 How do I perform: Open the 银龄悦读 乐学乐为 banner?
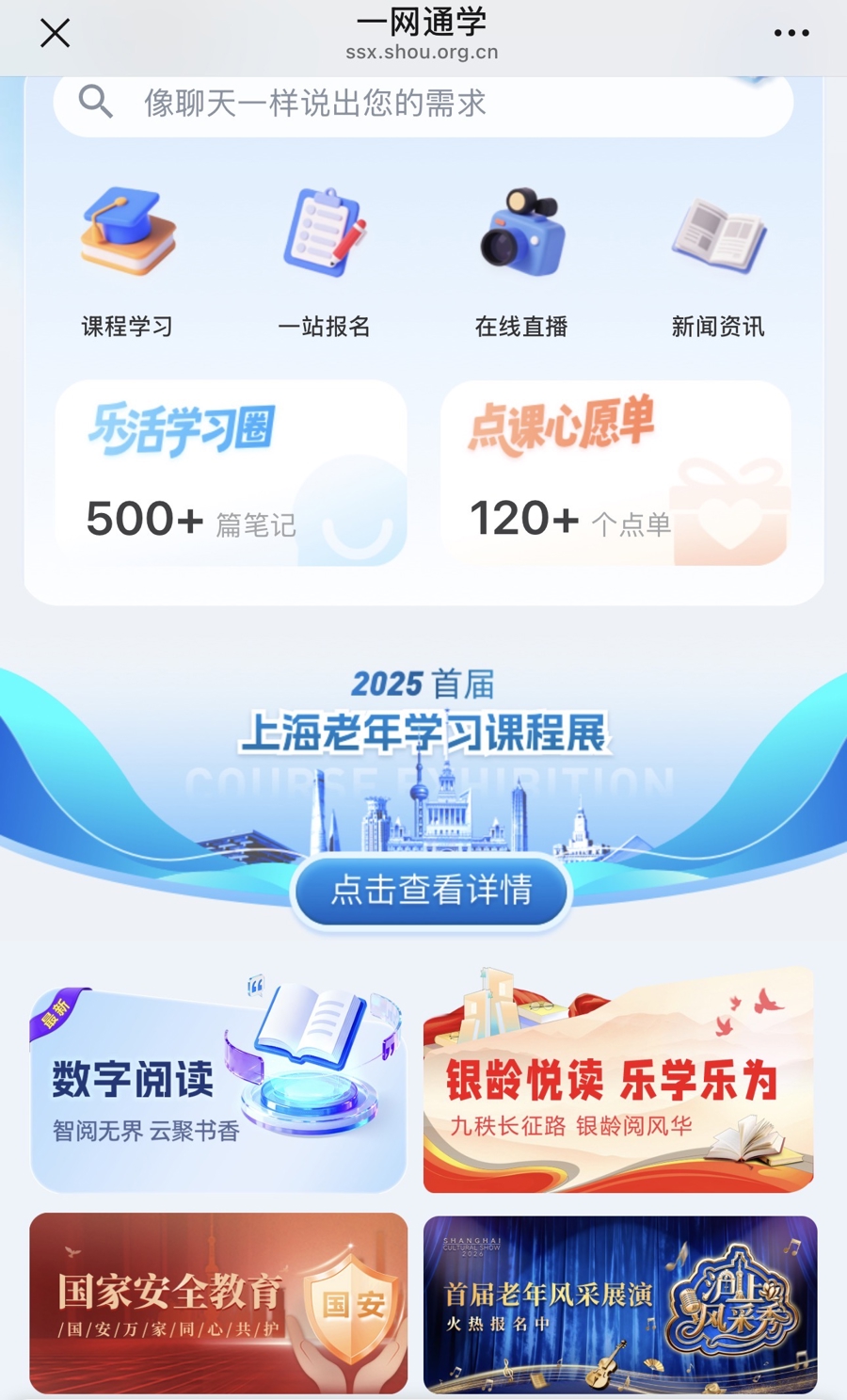coord(618,1083)
